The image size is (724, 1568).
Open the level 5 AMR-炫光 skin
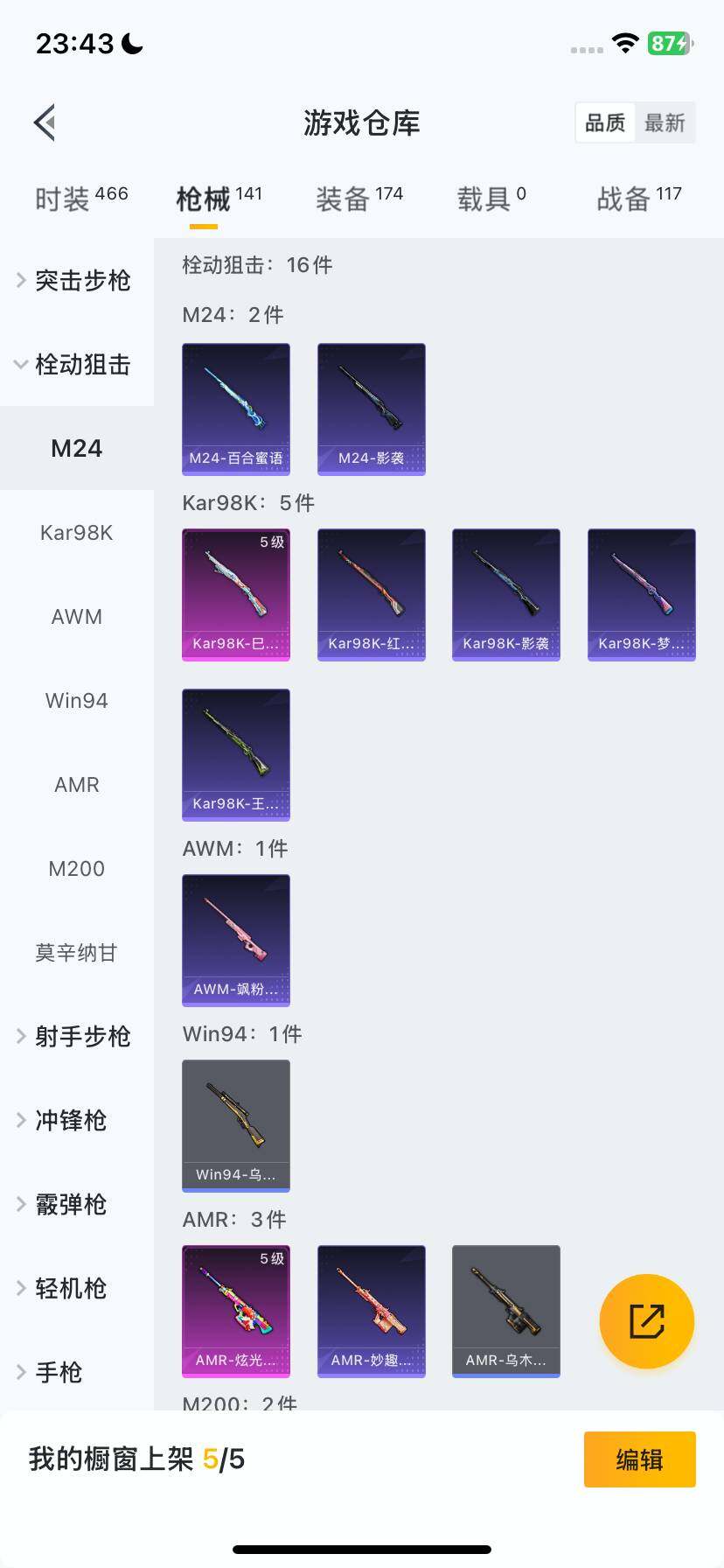(236, 1311)
